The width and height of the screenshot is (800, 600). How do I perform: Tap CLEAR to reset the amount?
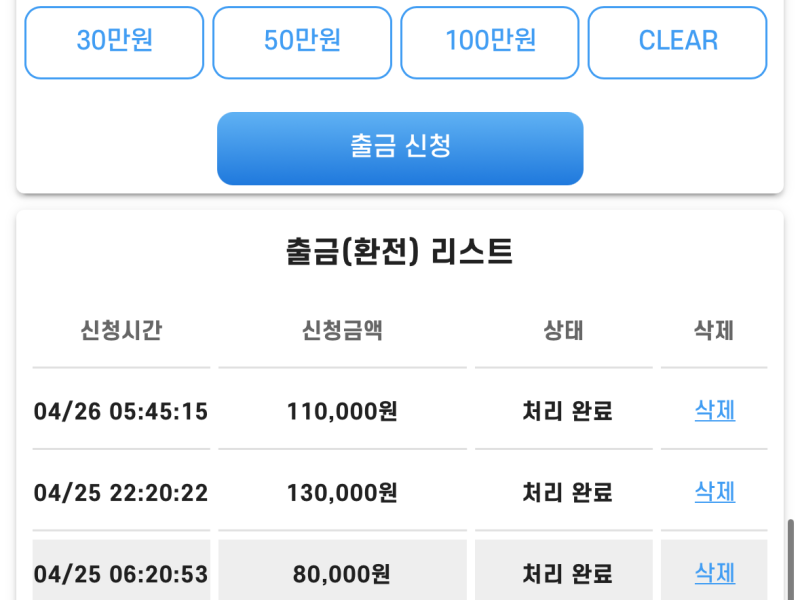(x=677, y=42)
